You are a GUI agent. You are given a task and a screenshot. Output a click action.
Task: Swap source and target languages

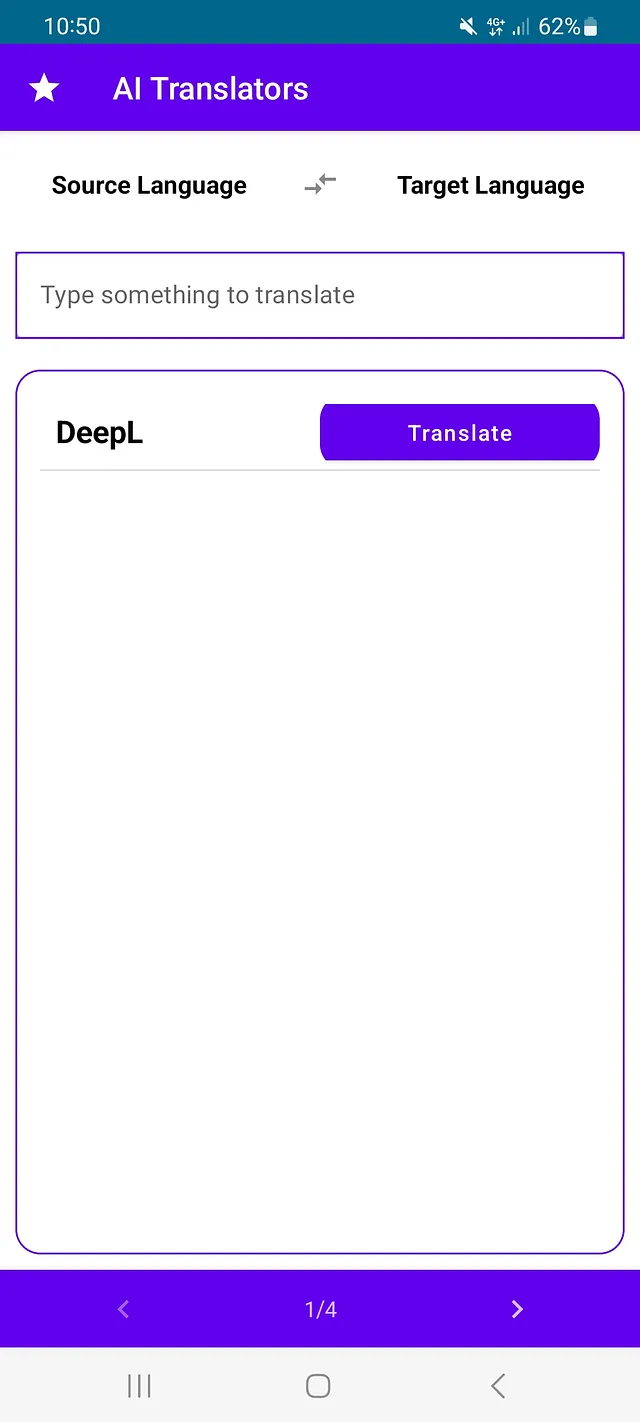(x=320, y=185)
